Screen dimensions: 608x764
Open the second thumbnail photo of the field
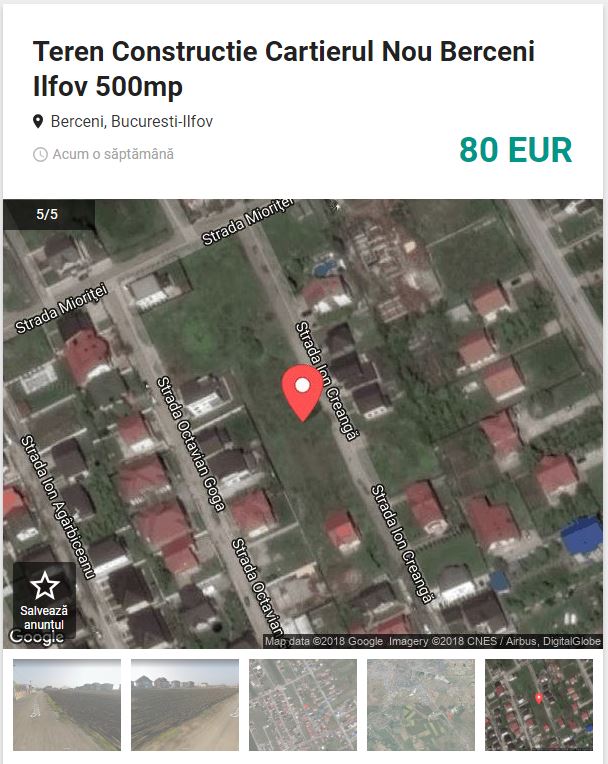185,704
